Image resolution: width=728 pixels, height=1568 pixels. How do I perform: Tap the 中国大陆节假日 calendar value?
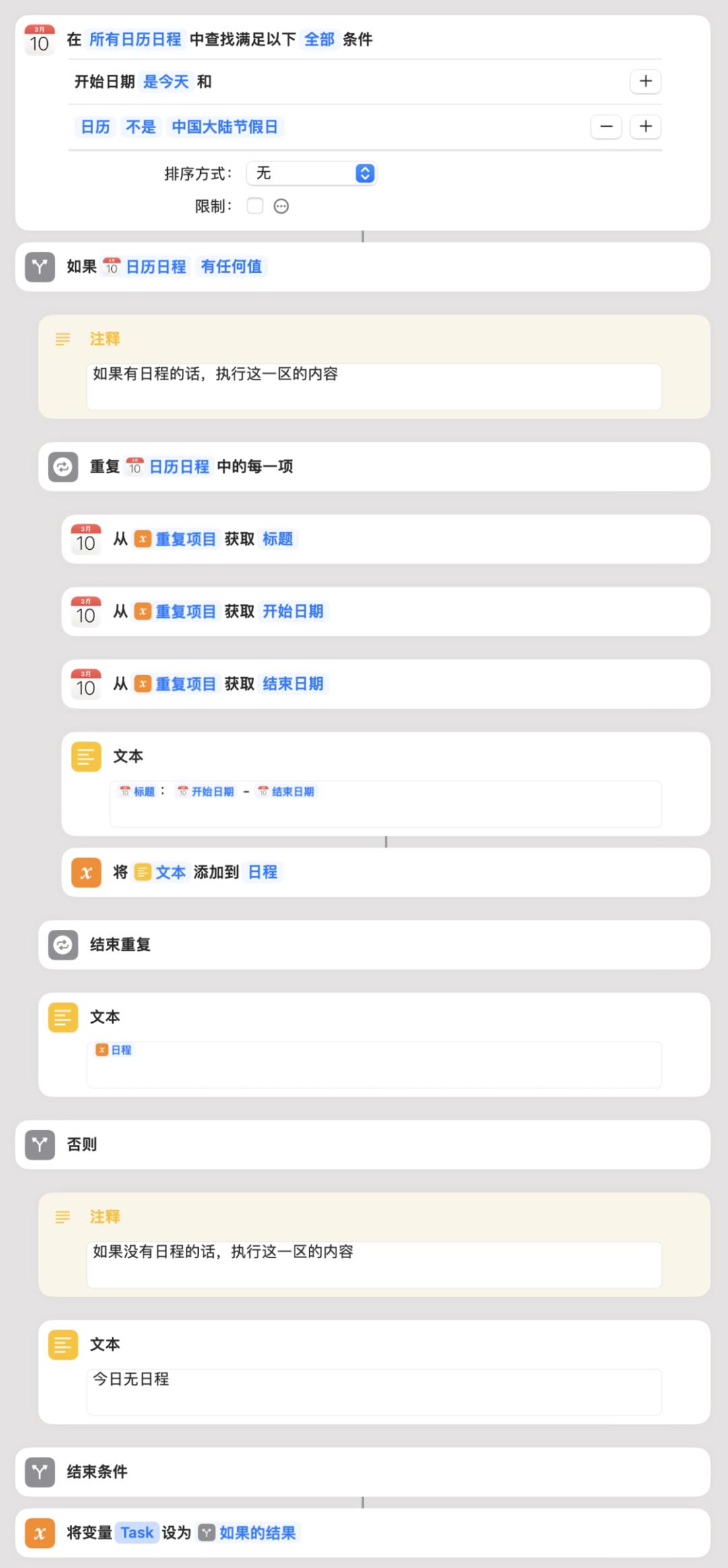click(224, 127)
